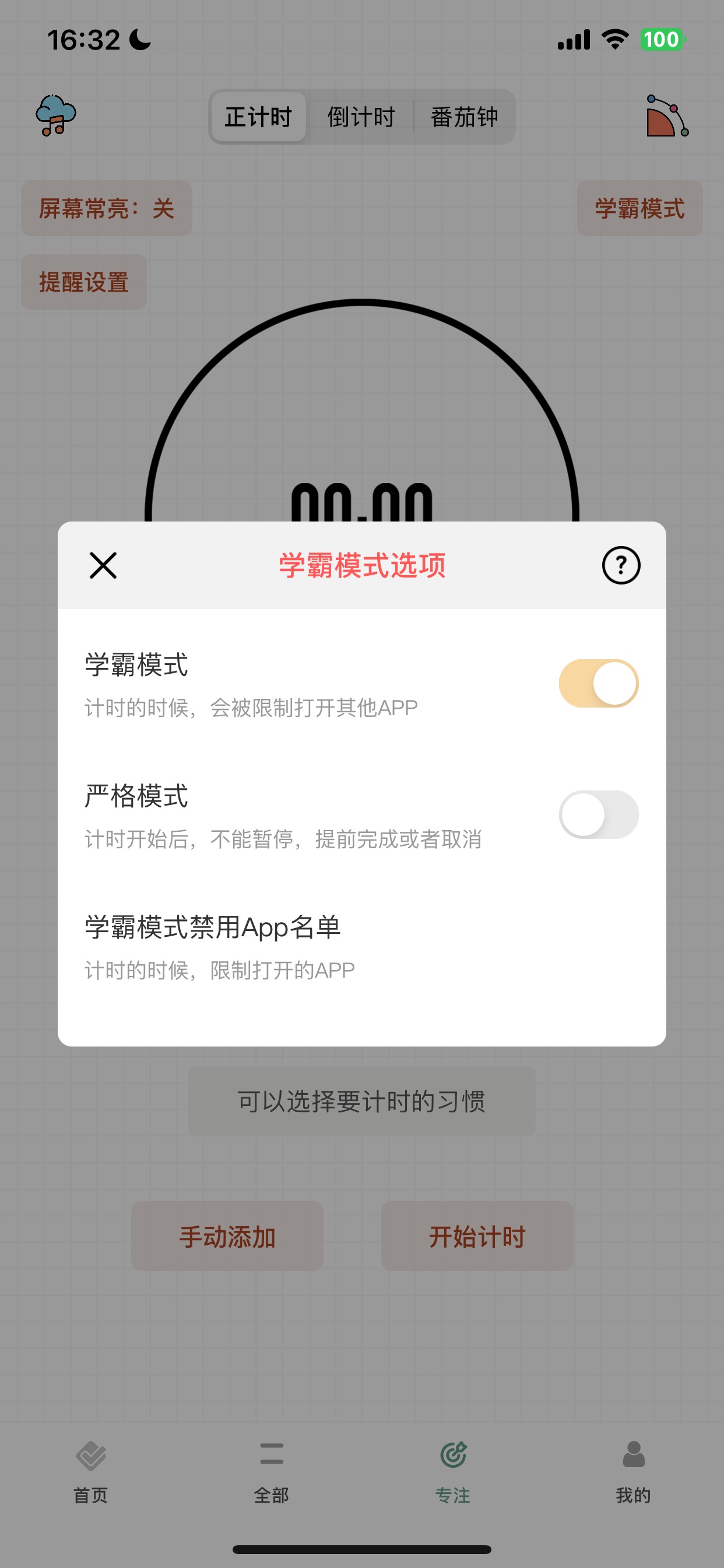Open the cloud white-noise music icon

pos(56,117)
